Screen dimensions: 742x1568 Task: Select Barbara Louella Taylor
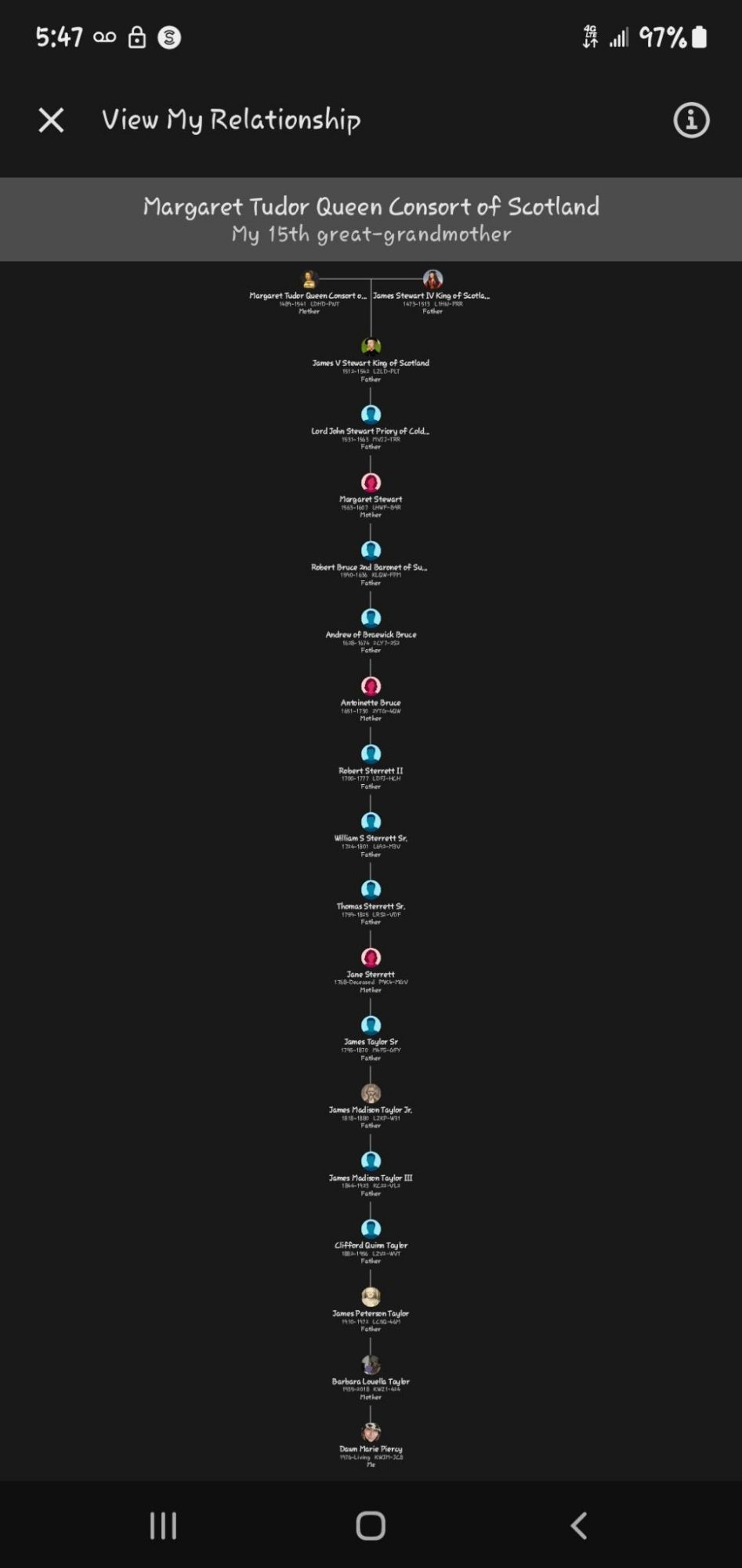[x=371, y=1365]
